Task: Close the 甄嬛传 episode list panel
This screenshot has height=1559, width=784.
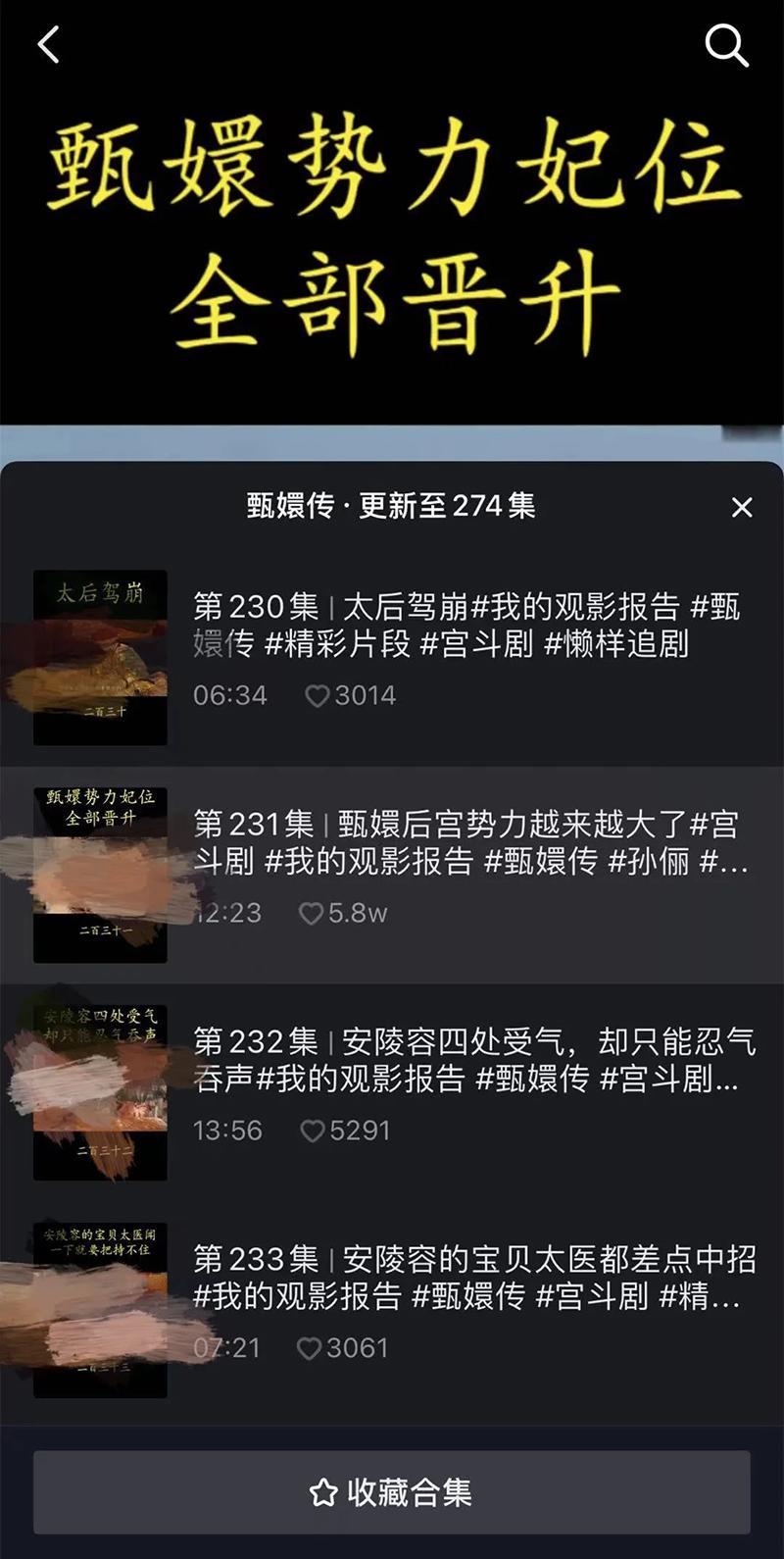Action: (x=742, y=507)
